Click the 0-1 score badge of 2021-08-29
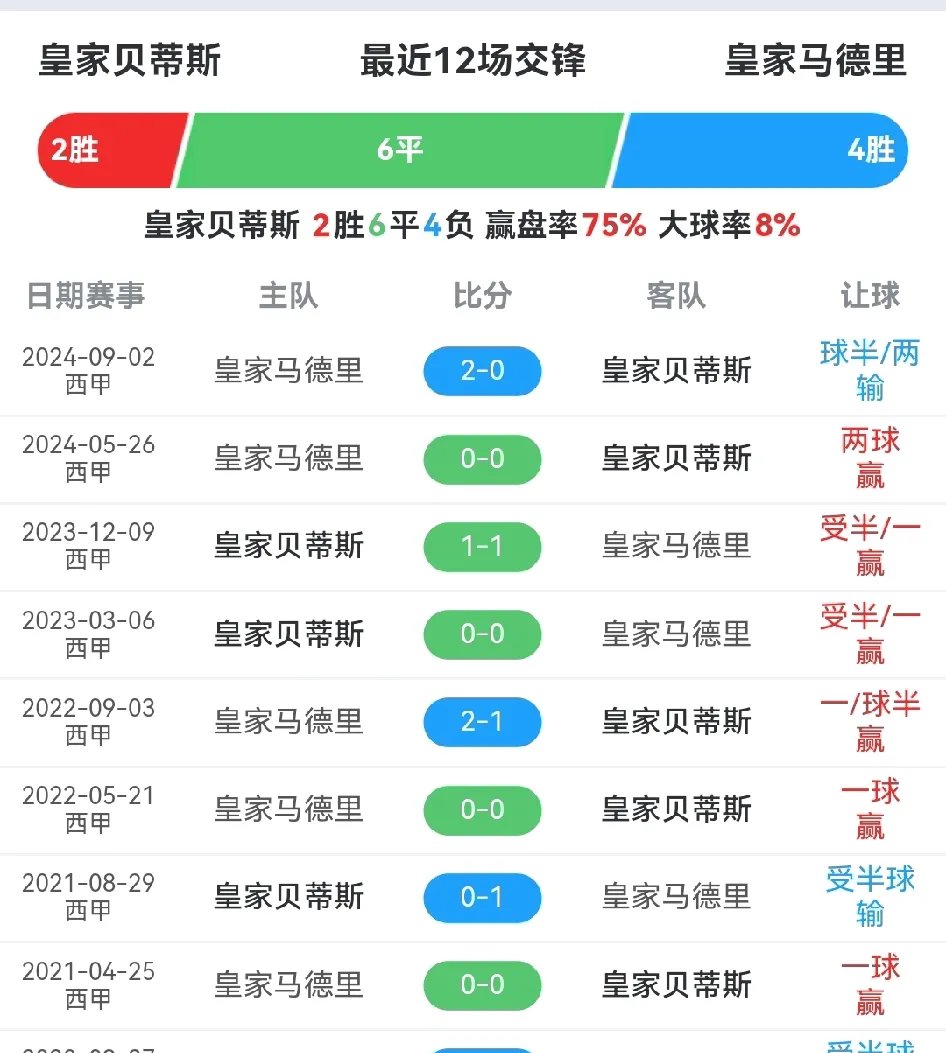 click(x=483, y=897)
